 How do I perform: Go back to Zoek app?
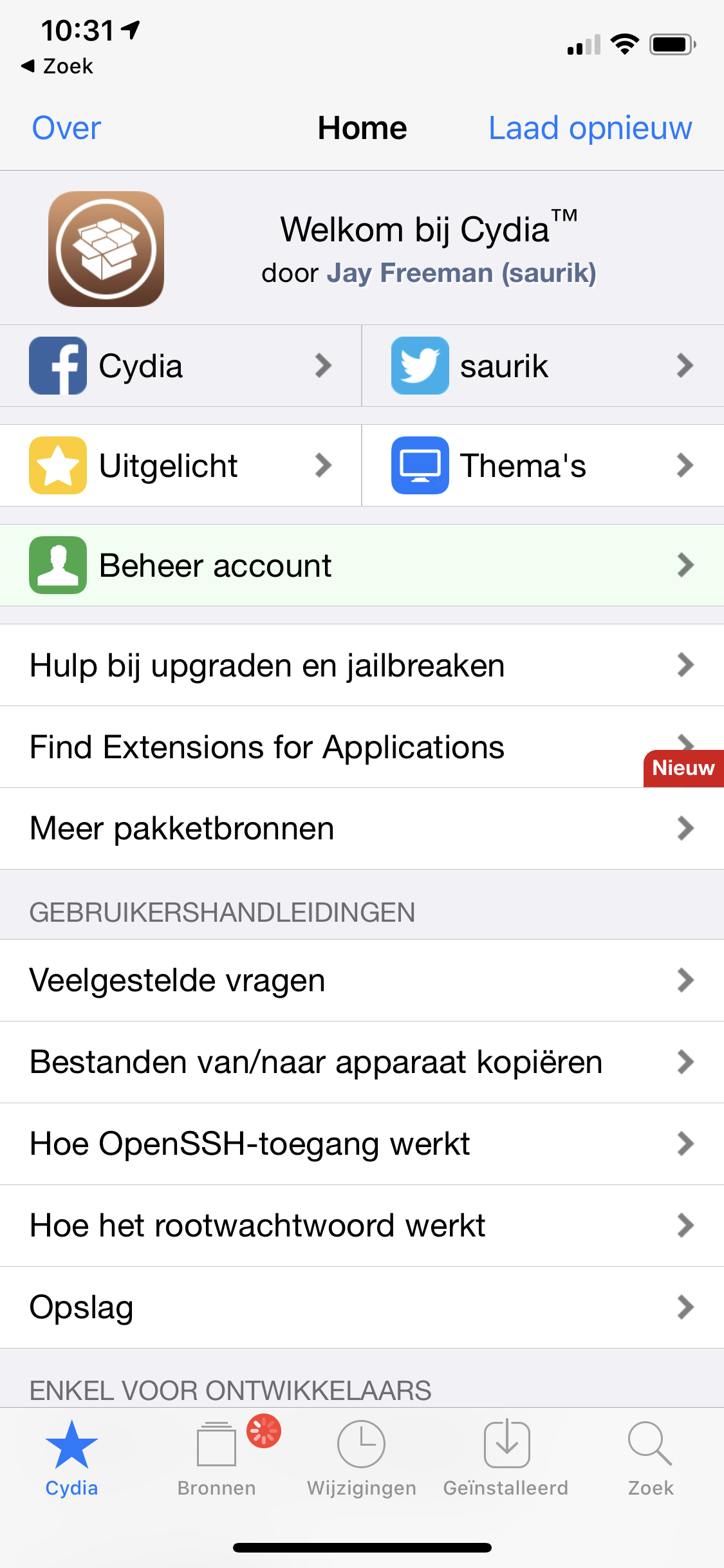pos(58,66)
